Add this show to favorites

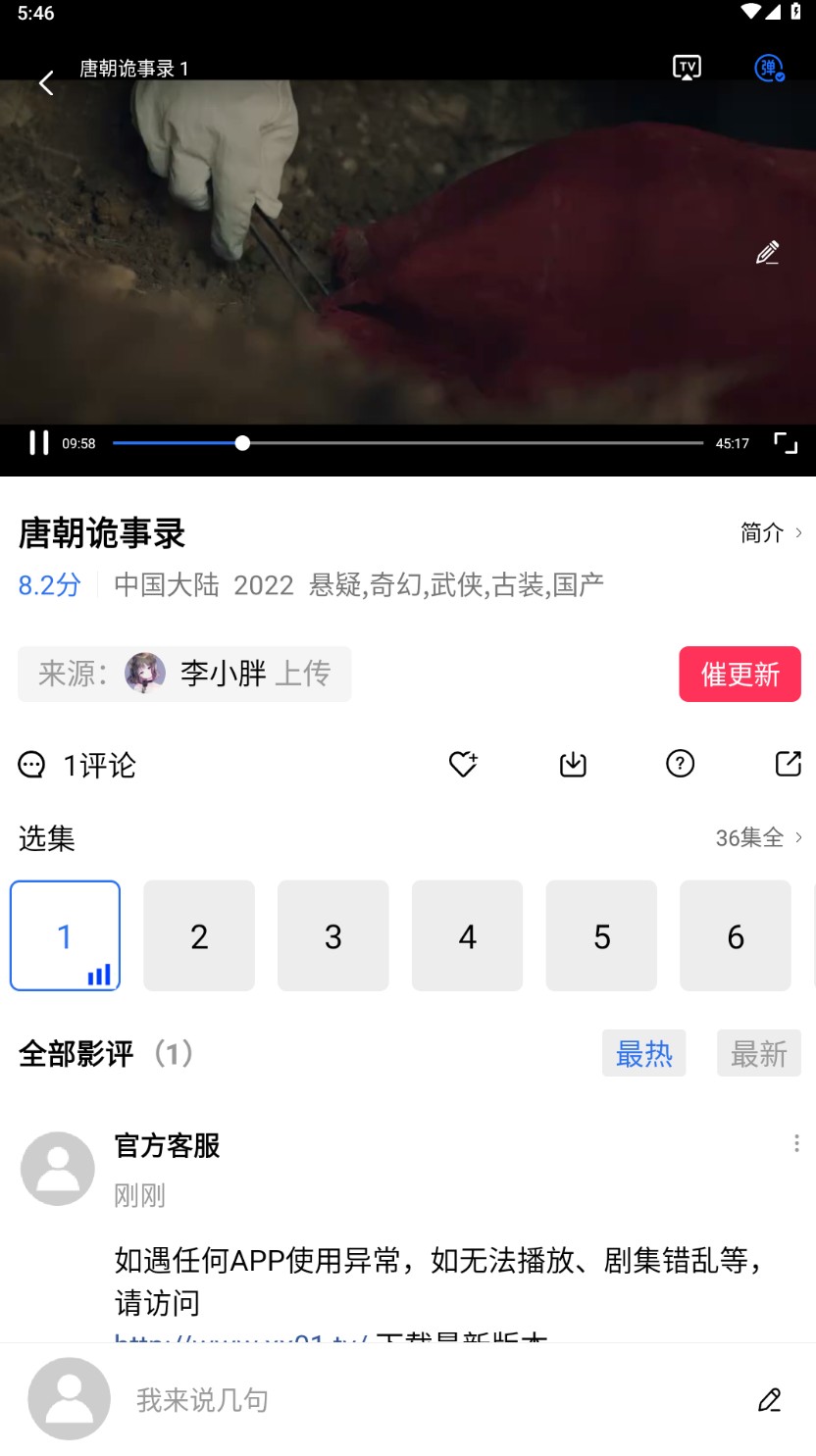pos(463,764)
